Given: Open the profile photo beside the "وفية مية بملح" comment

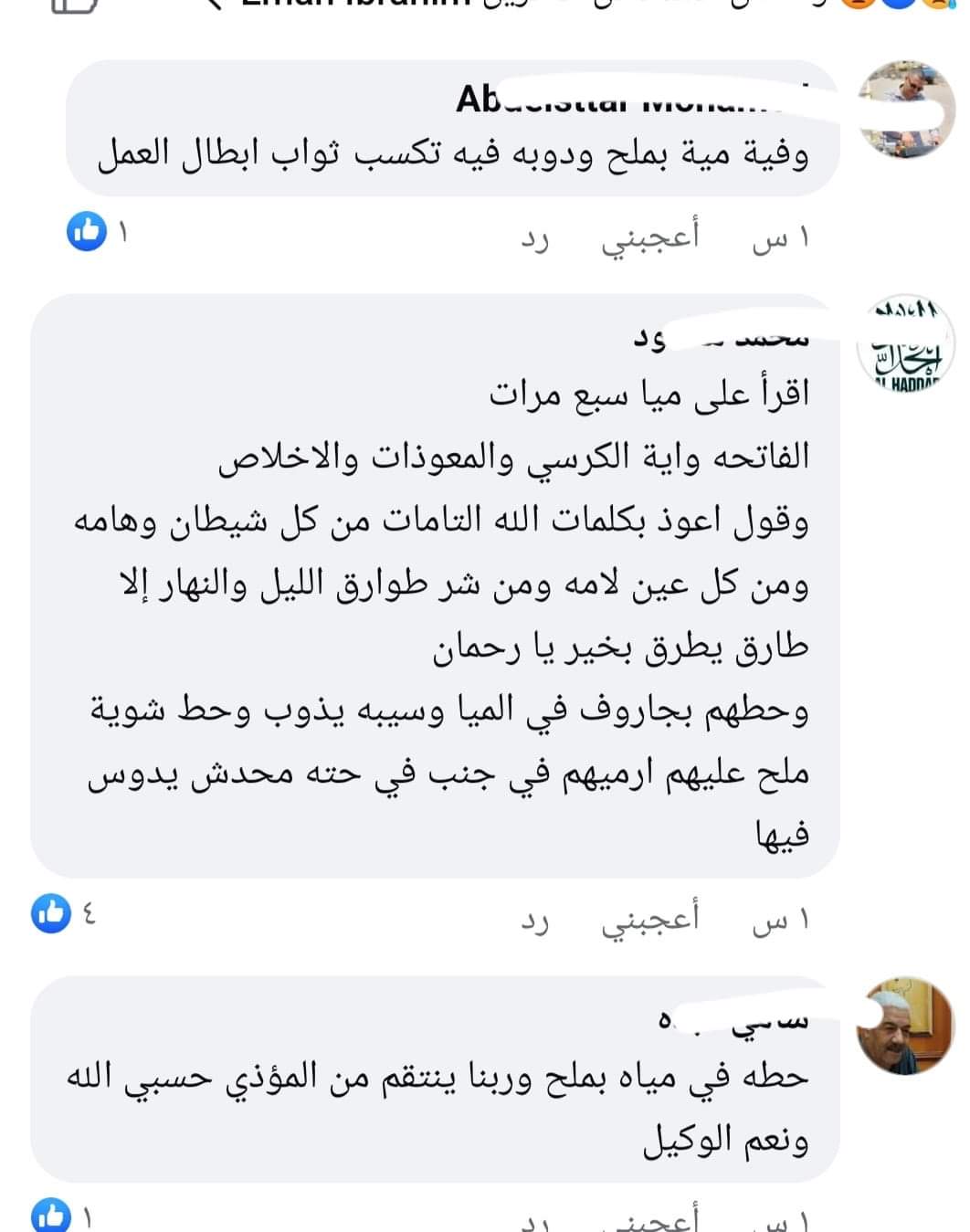Looking at the screenshot, I should [x=907, y=109].
